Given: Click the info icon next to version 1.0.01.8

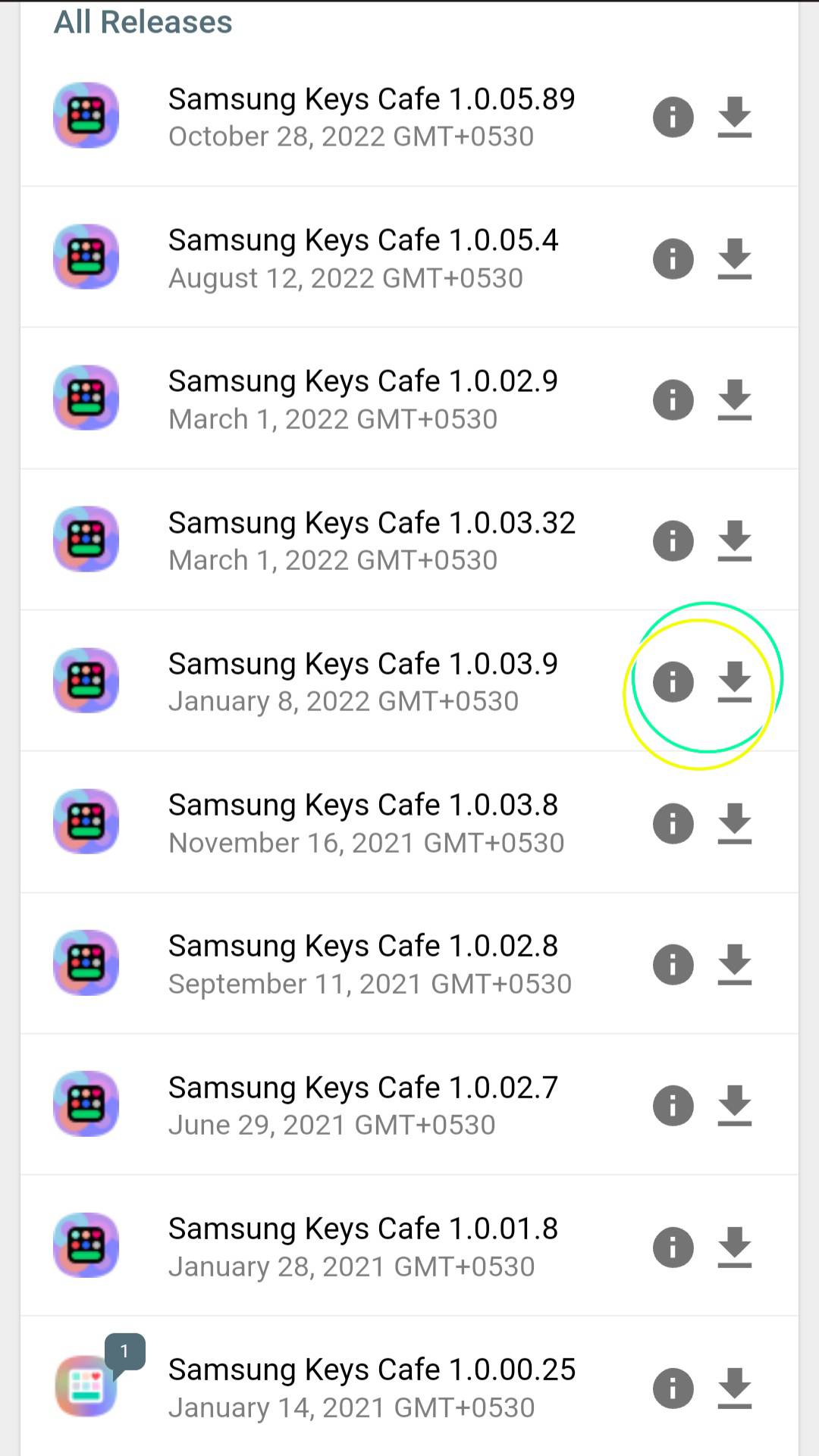Looking at the screenshot, I should coord(673,1247).
